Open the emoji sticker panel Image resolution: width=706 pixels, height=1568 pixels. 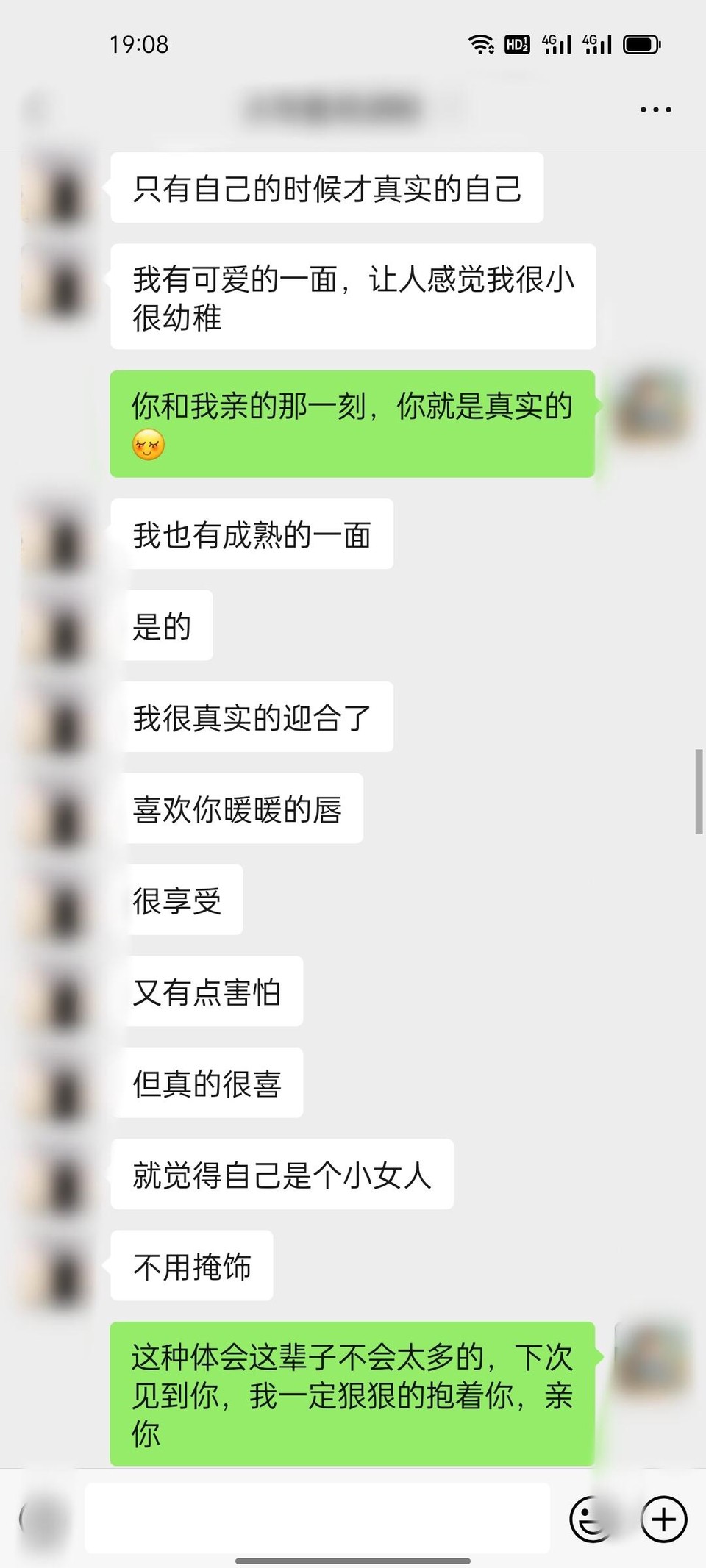click(591, 1519)
